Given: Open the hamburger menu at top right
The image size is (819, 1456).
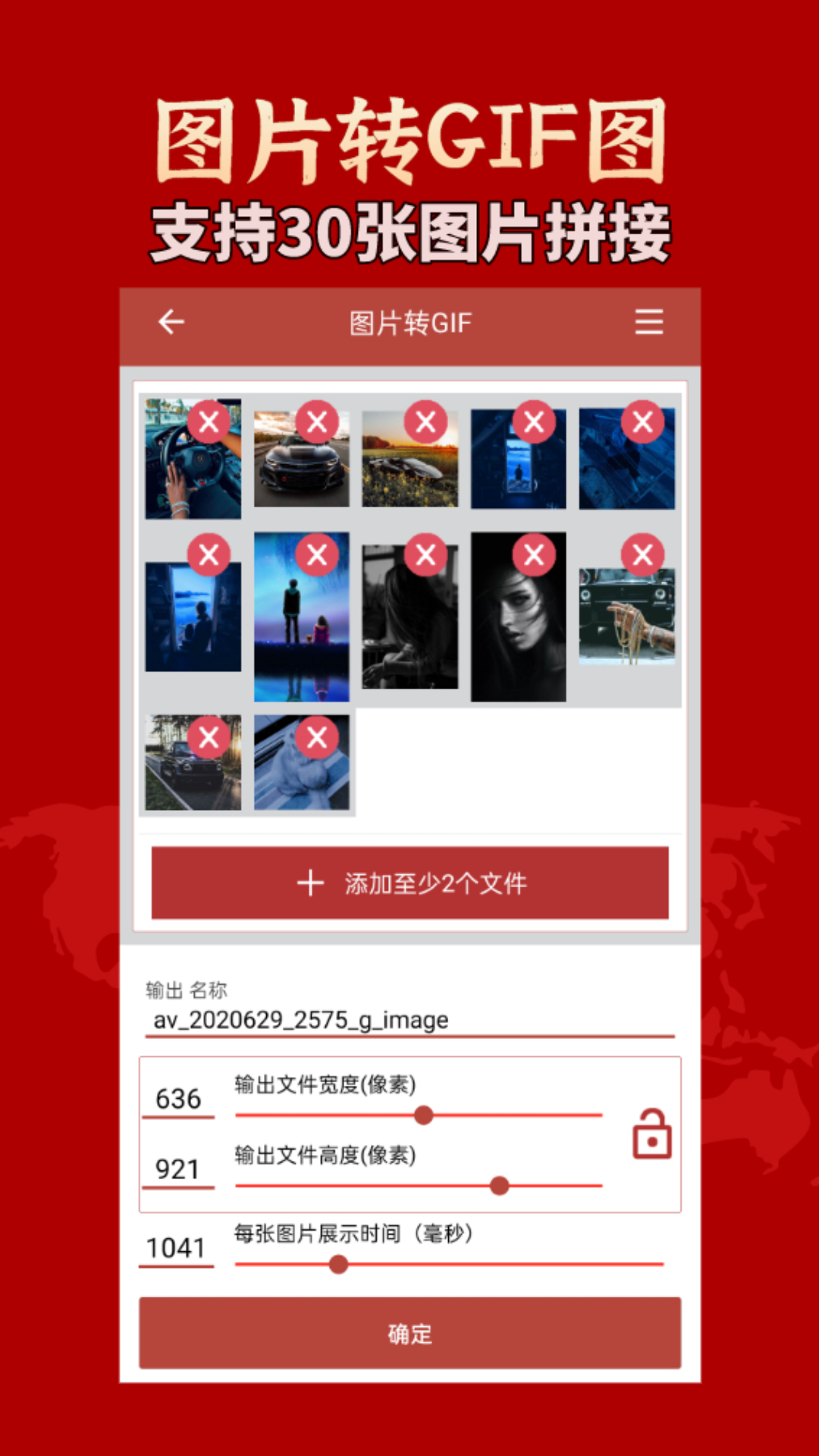Looking at the screenshot, I should coord(650,322).
